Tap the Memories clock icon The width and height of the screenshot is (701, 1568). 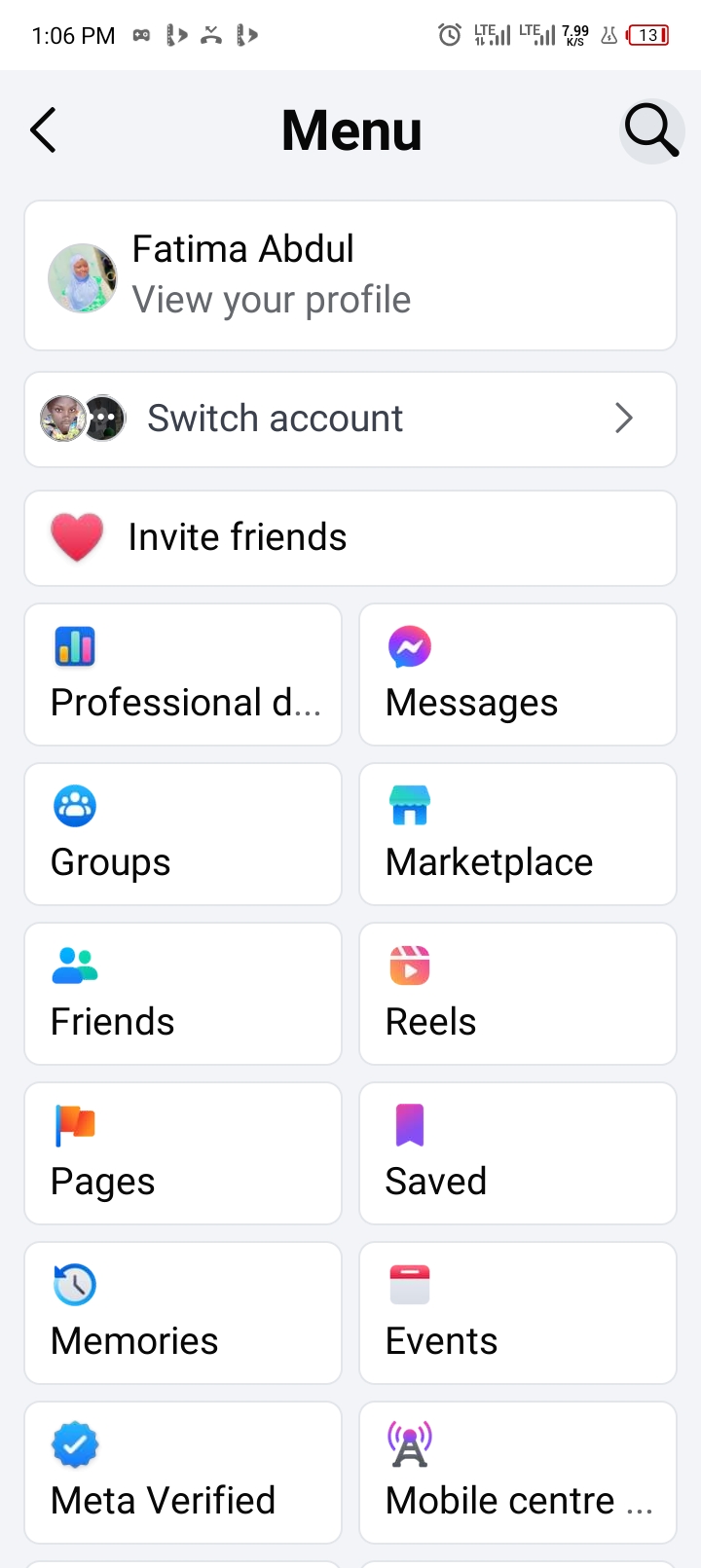(x=75, y=1285)
